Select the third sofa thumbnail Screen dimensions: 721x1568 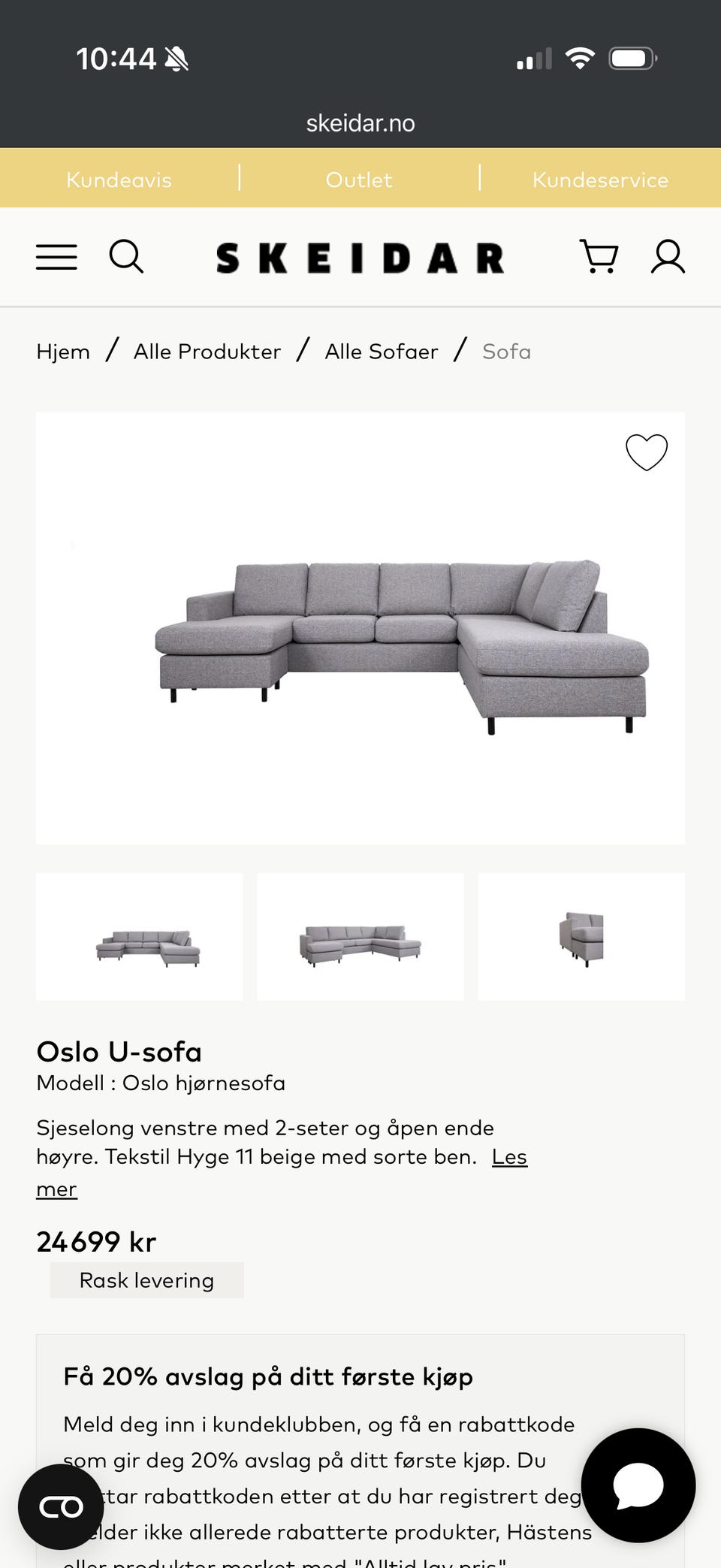pos(581,936)
